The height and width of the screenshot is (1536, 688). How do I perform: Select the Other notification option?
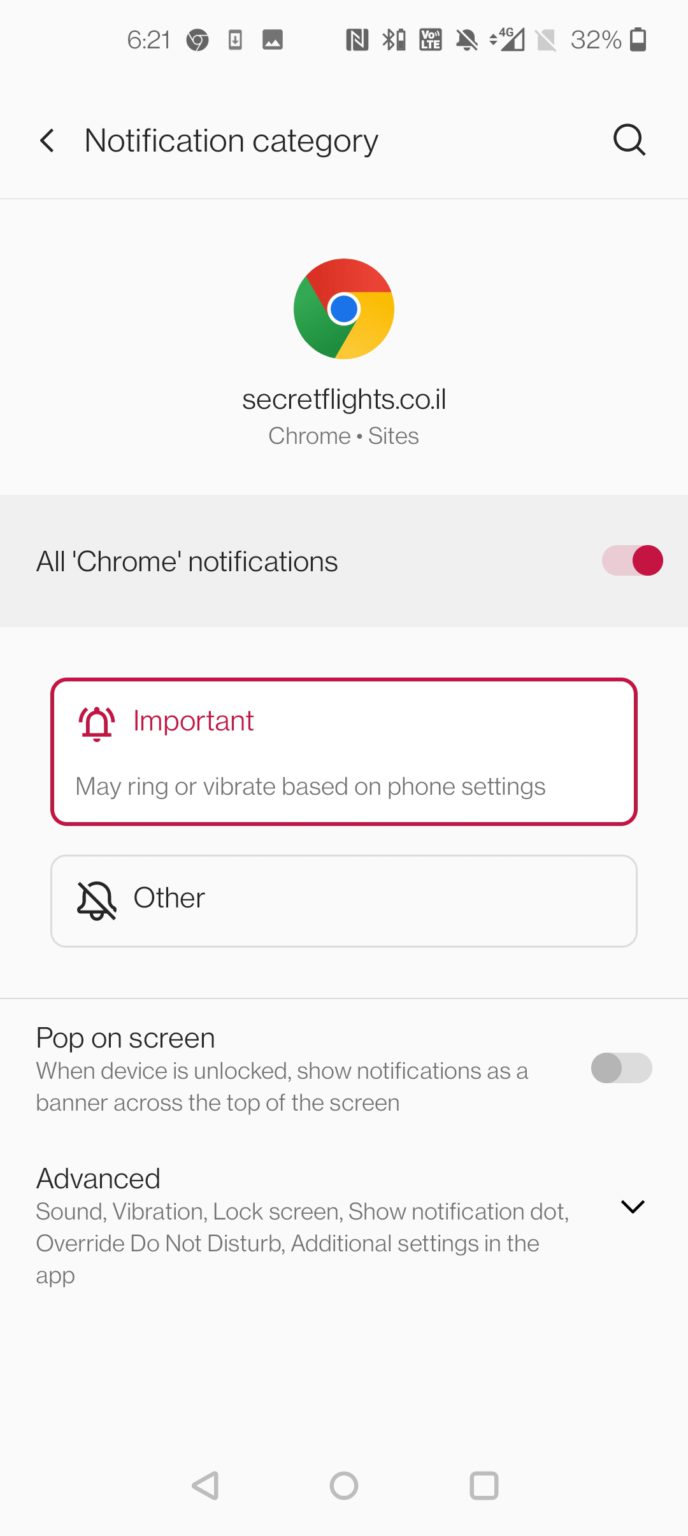(x=344, y=900)
